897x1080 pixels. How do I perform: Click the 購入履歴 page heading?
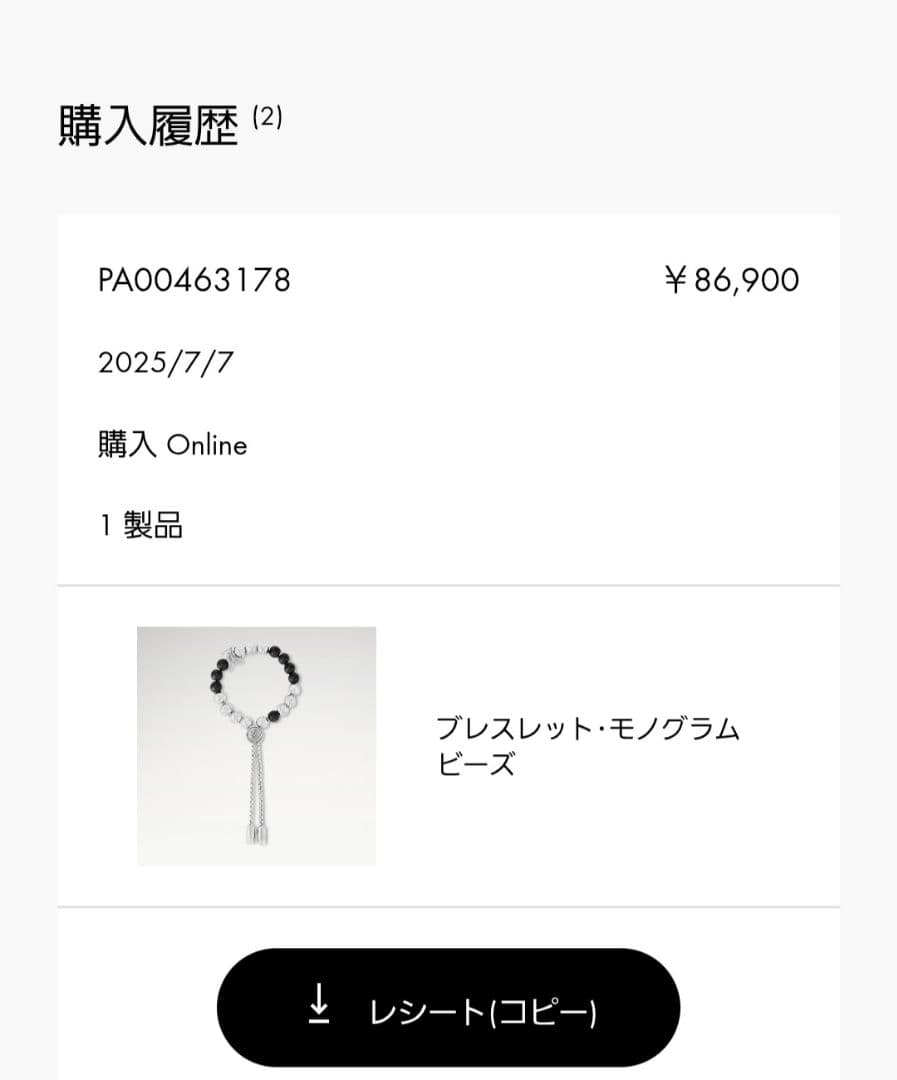(x=148, y=122)
